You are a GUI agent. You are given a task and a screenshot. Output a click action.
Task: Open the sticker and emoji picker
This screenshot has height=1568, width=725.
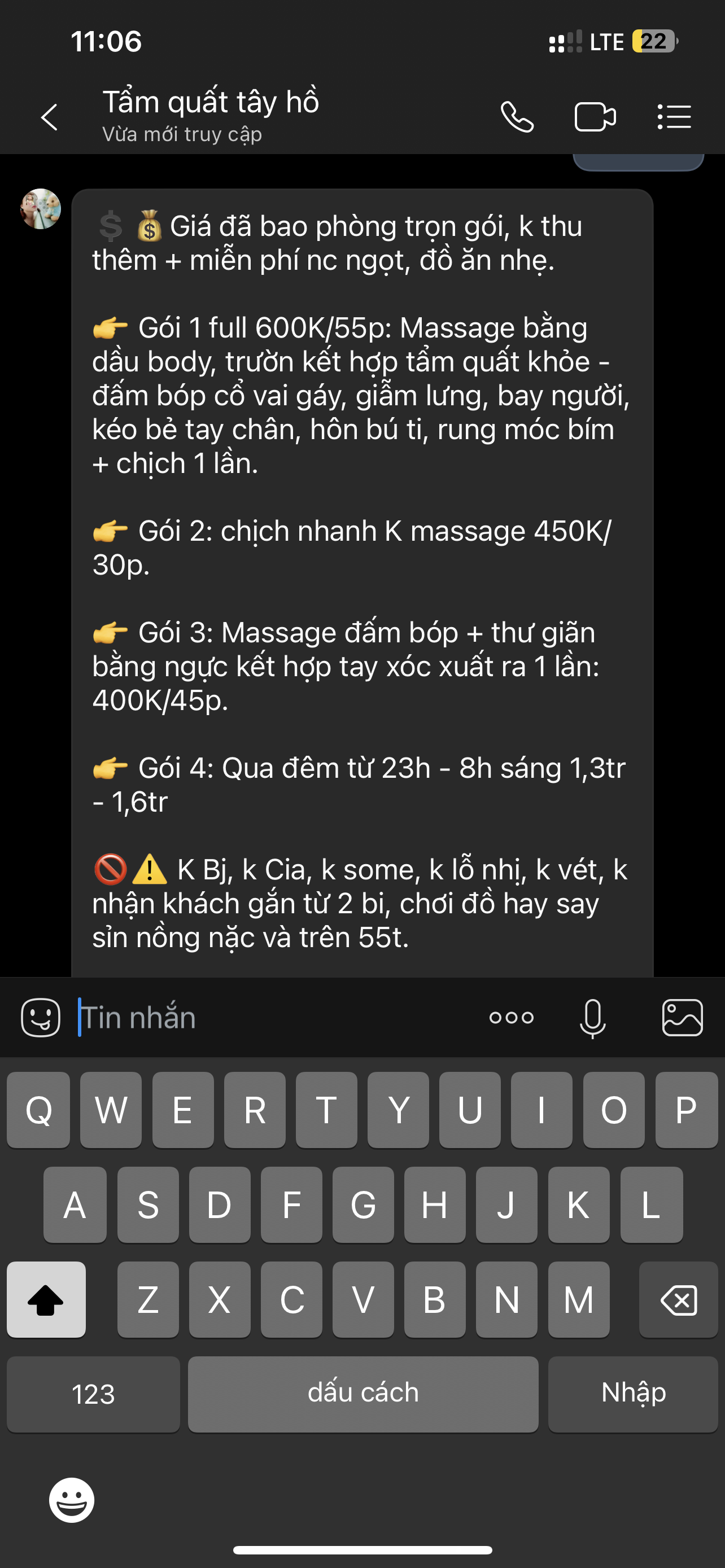tap(41, 1017)
